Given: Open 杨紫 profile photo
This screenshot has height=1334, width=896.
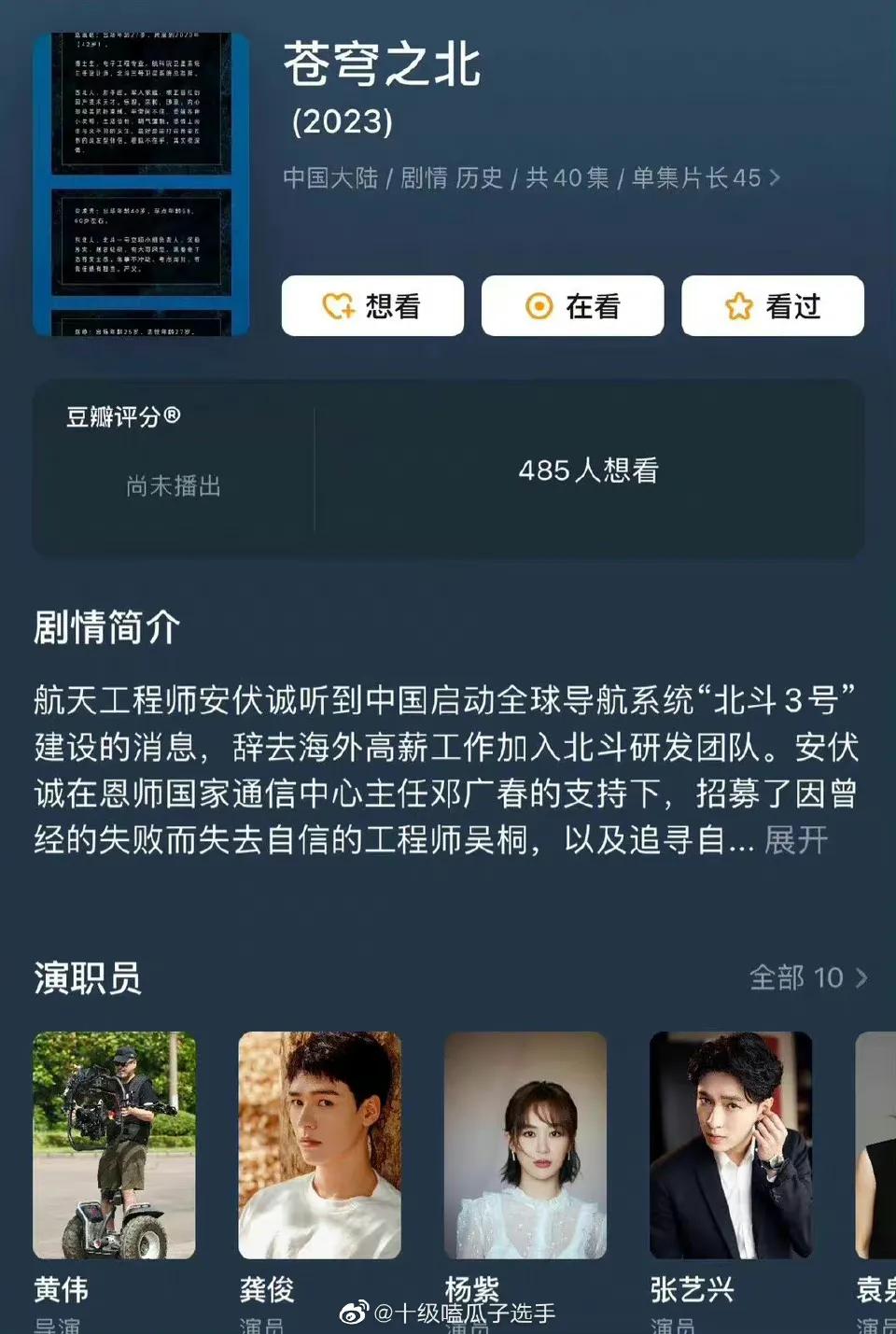Looking at the screenshot, I should point(525,1144).
